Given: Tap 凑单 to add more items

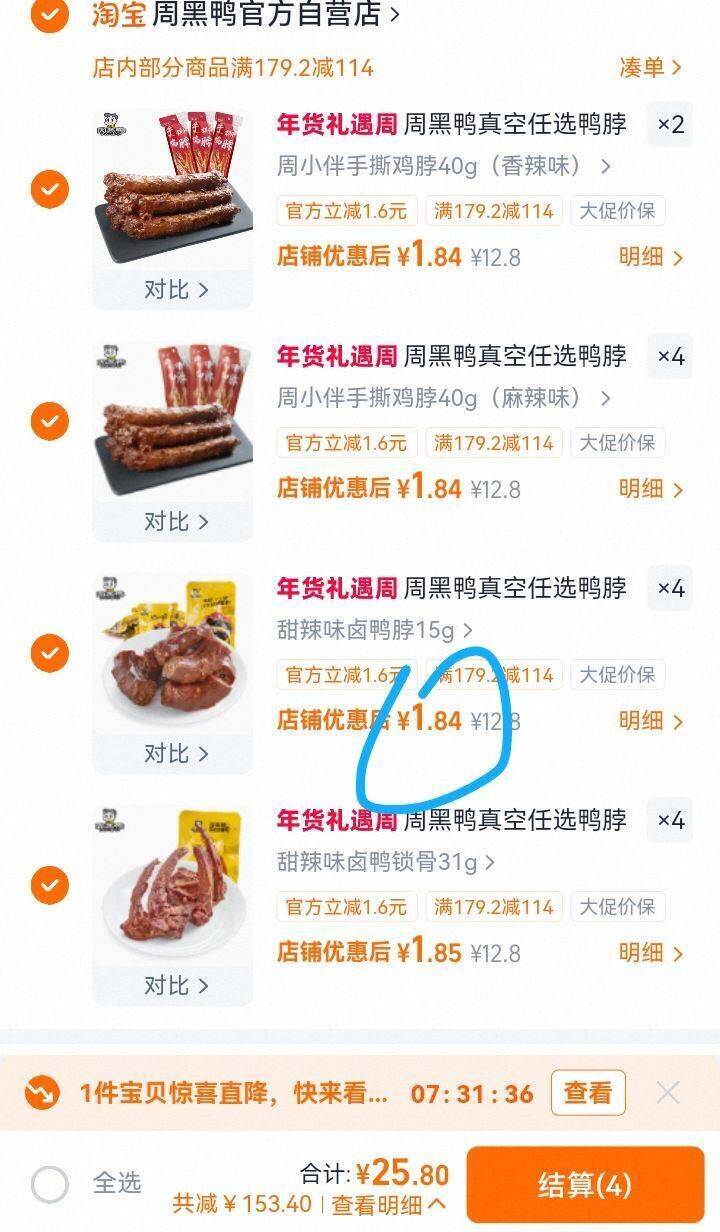Looking at the screenshot, I should [650, 68].
